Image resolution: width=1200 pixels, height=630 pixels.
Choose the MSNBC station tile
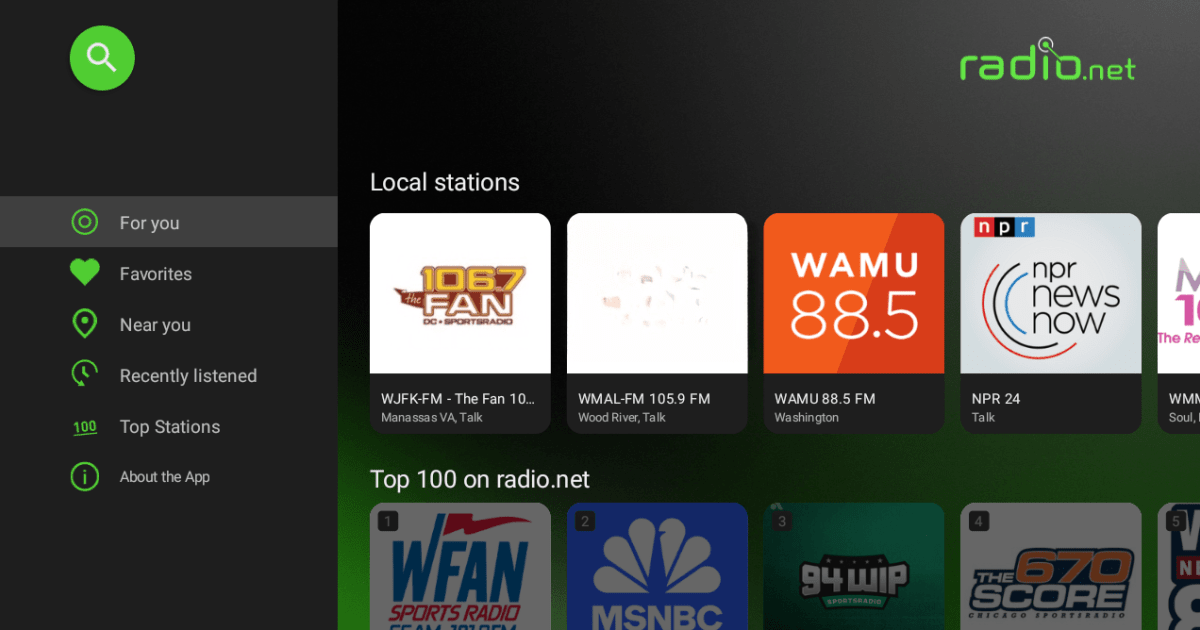click(657, 567)
